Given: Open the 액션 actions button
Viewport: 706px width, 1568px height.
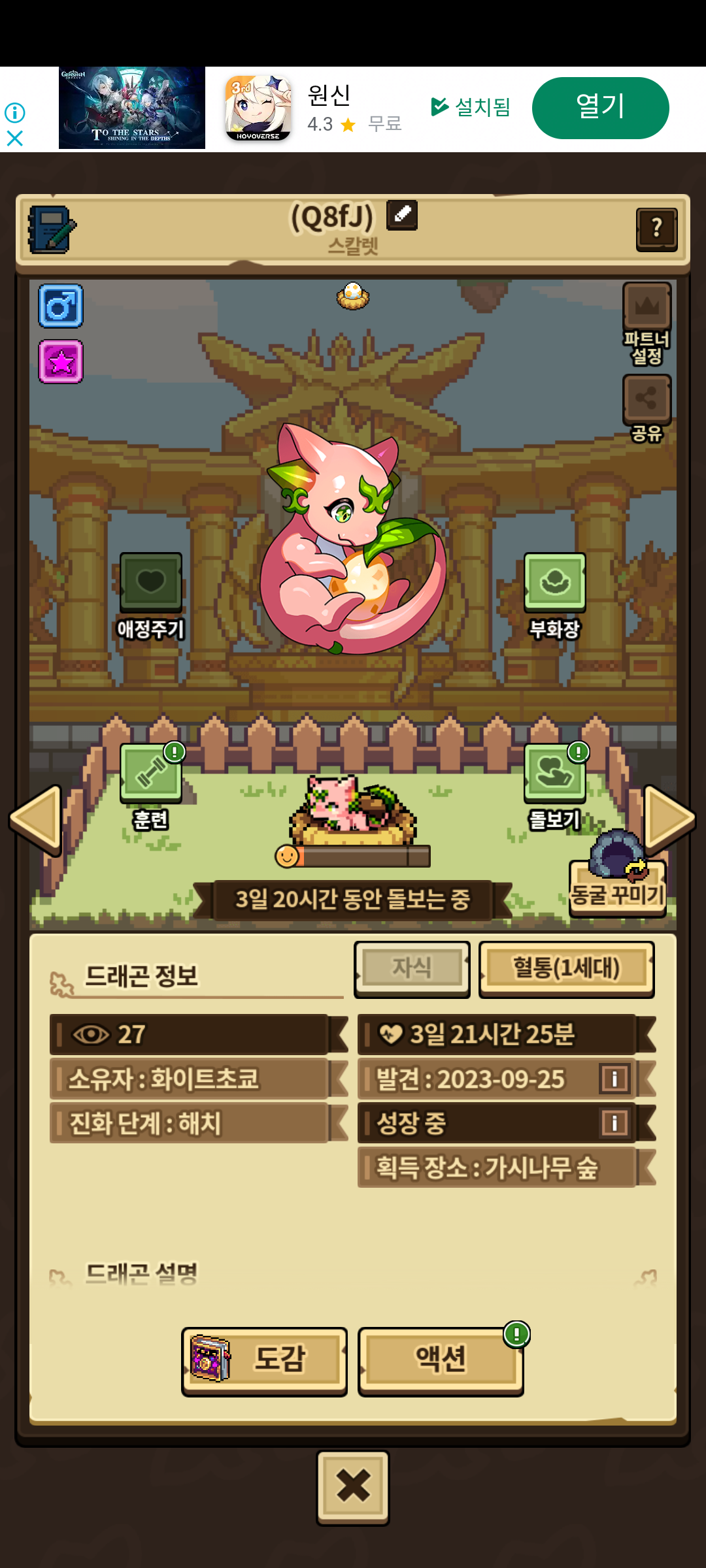Looking at the screenshot, I should coord(441,1360).
